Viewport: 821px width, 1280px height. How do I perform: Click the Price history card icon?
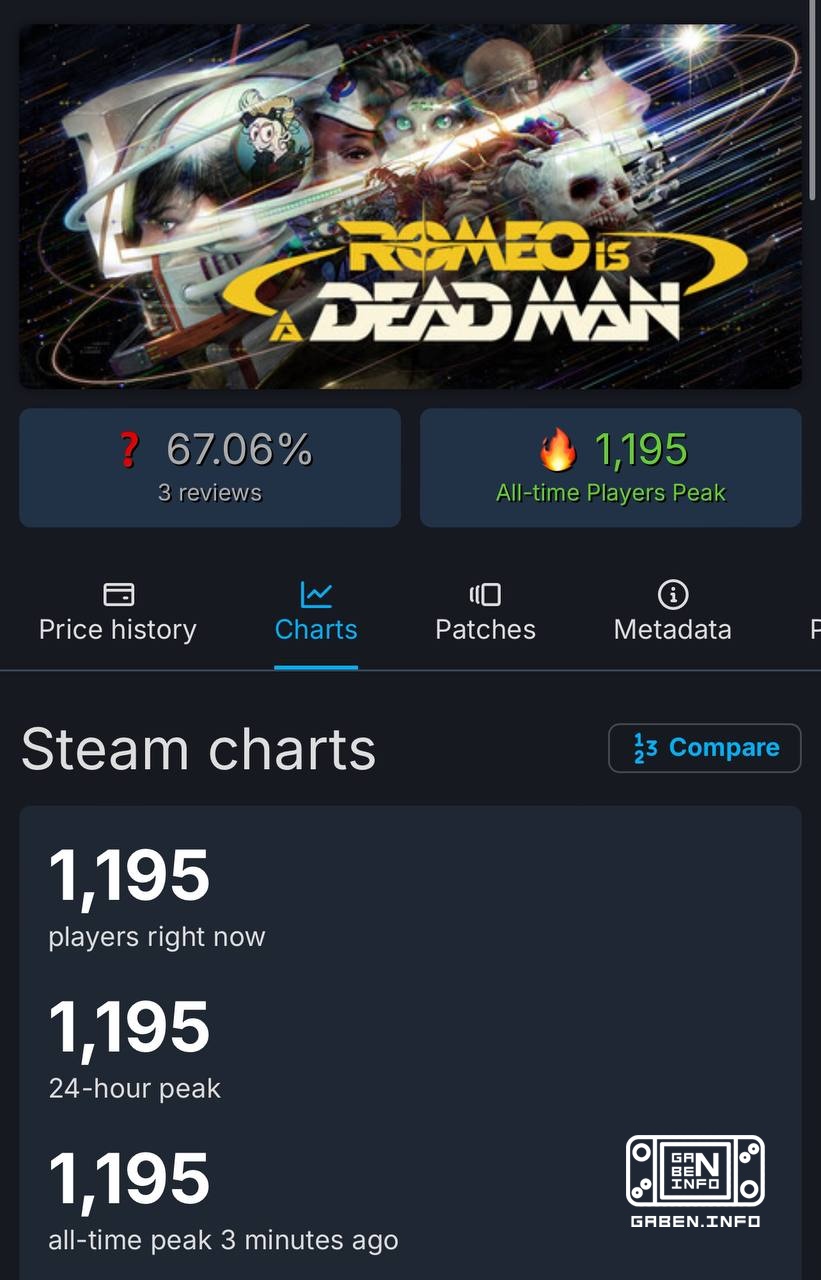(x=117, y=592)
